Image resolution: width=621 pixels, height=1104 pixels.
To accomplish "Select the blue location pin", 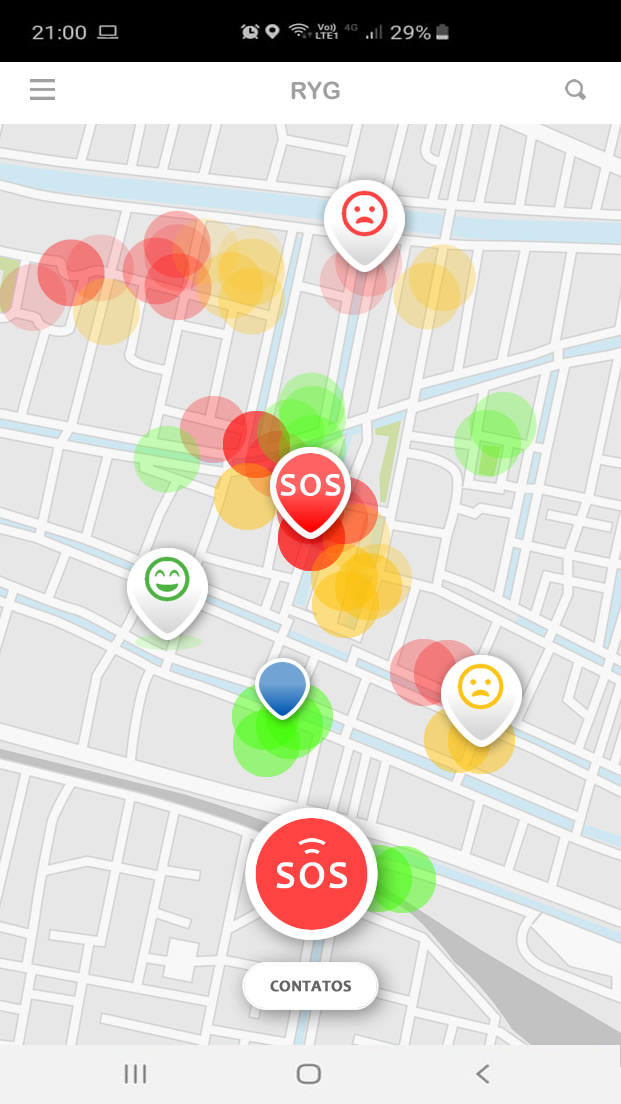I will [282, 686].
